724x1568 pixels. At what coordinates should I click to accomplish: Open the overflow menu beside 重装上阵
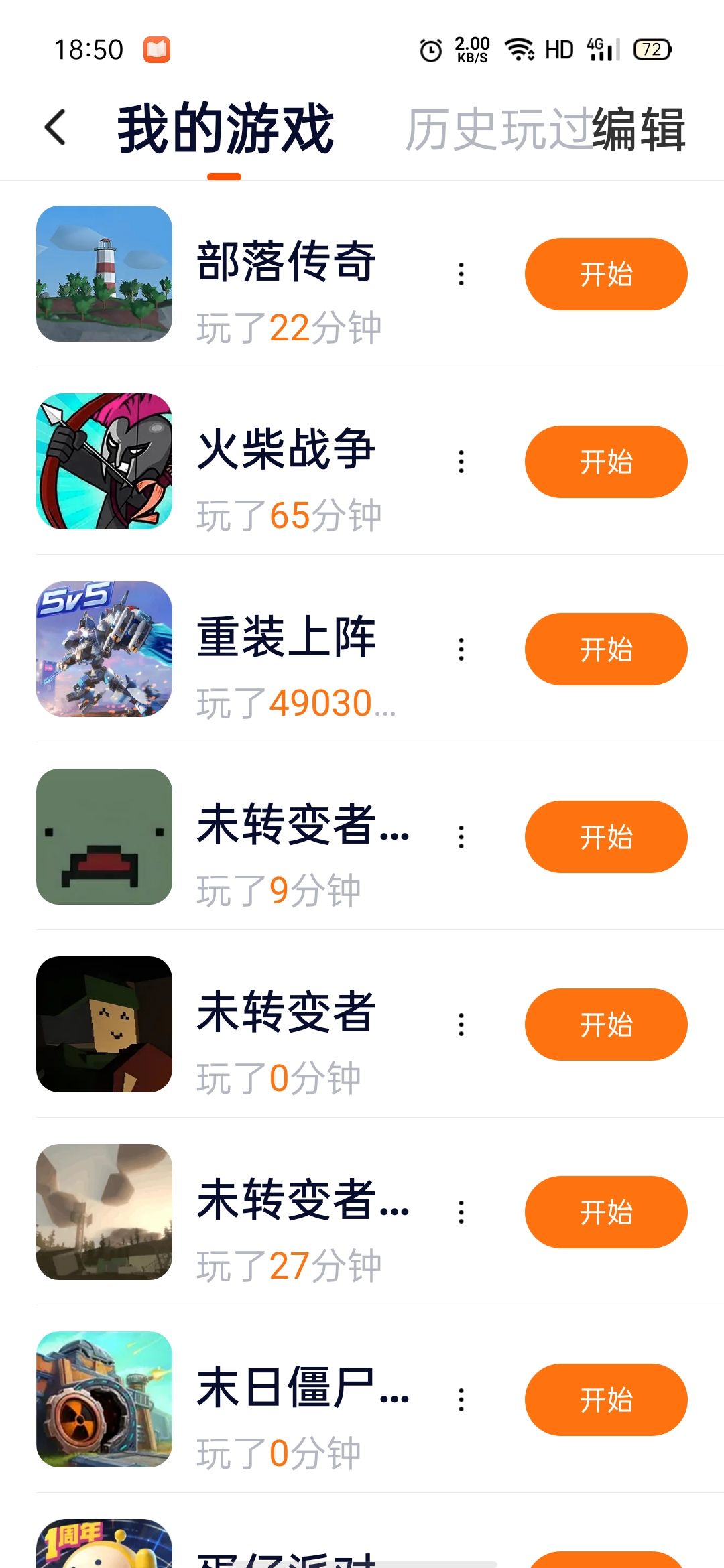tap(461, 649)
